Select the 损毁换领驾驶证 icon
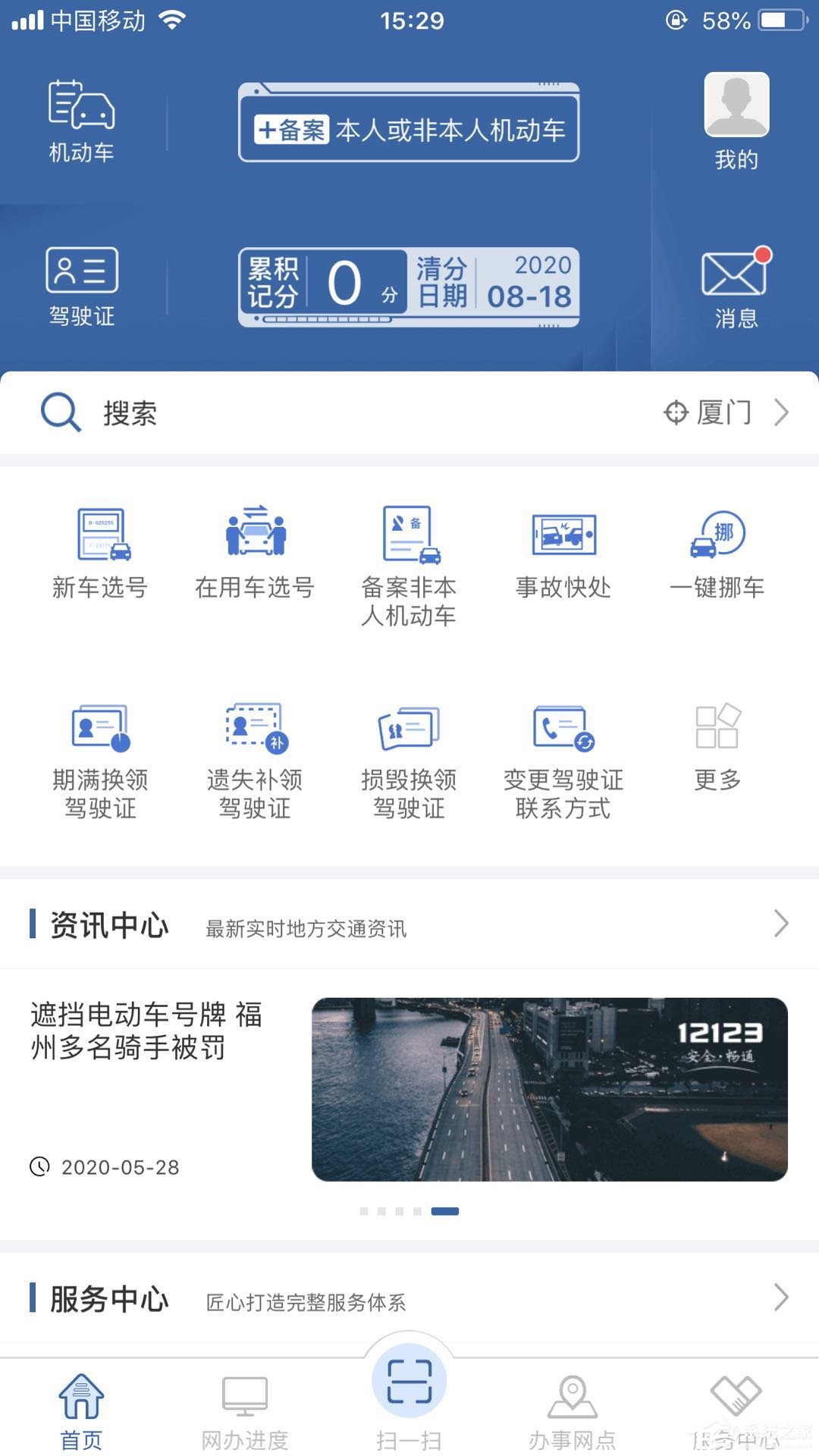Image resolution: width=819 pixels, height=1456 pixels. 409,758
